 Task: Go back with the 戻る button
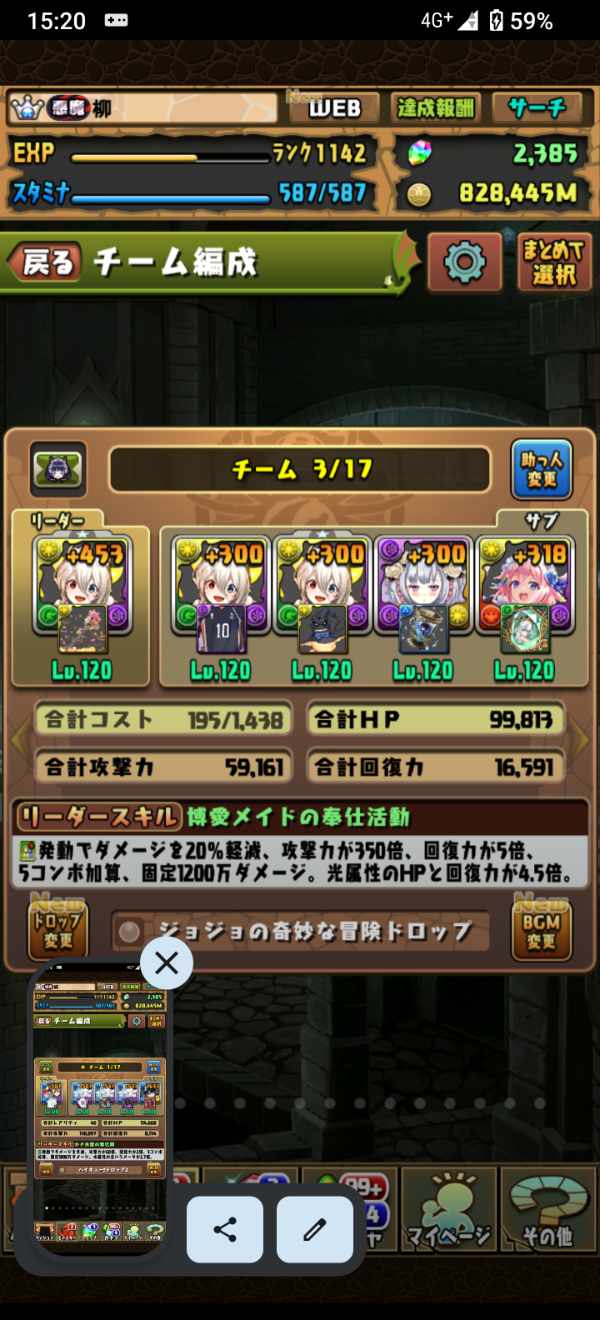pyautogui.click(x=45, y=263)
